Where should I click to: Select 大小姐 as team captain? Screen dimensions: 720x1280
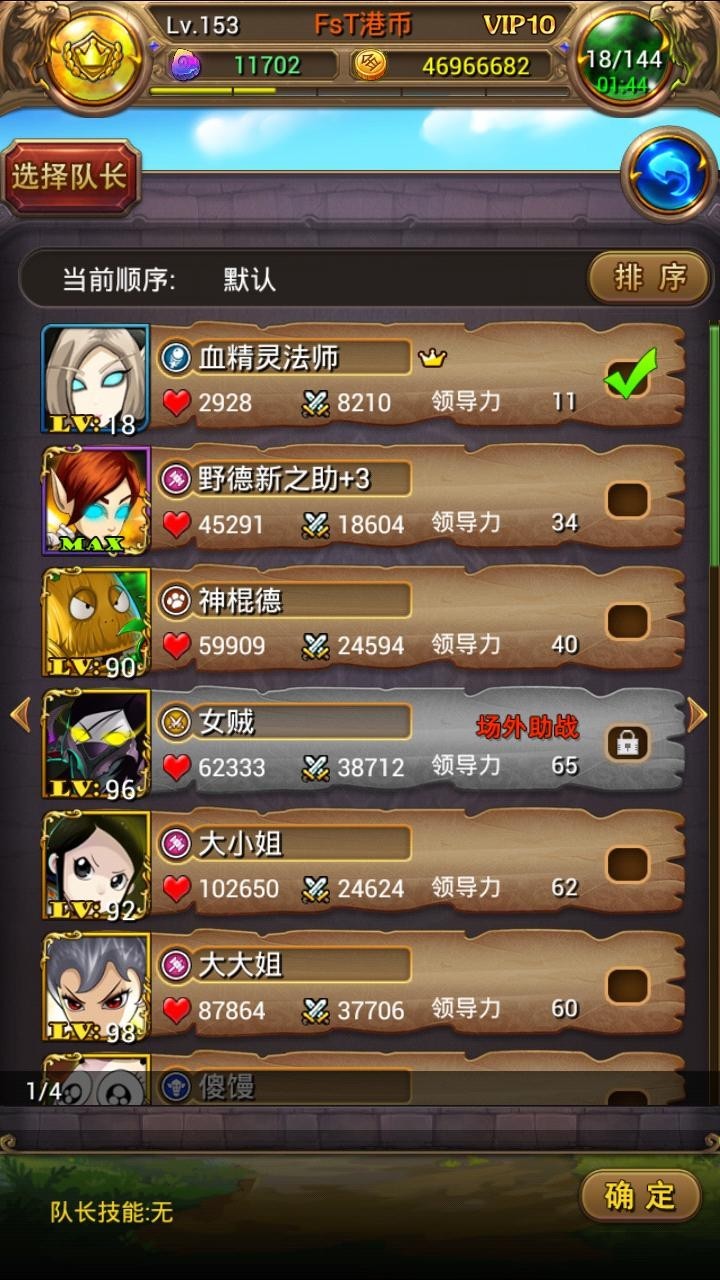pos(628,865)
